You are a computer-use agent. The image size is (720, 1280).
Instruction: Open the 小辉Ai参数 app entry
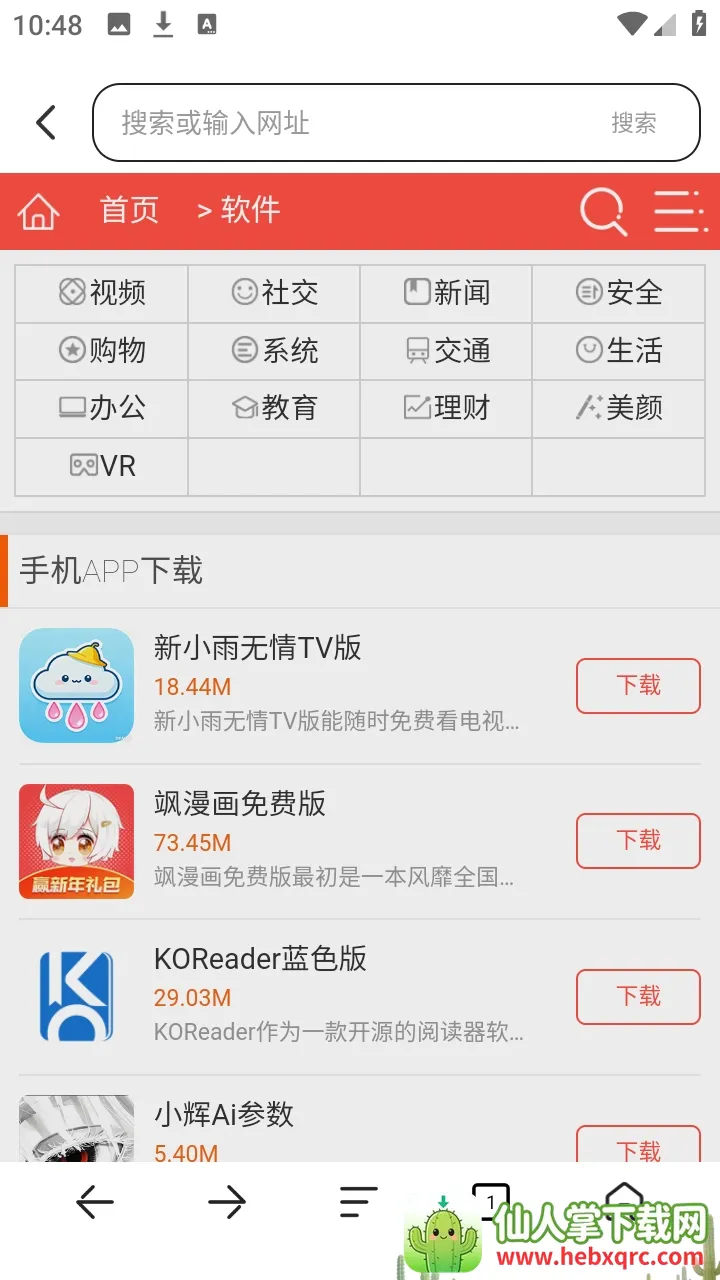coord(224,1114)
